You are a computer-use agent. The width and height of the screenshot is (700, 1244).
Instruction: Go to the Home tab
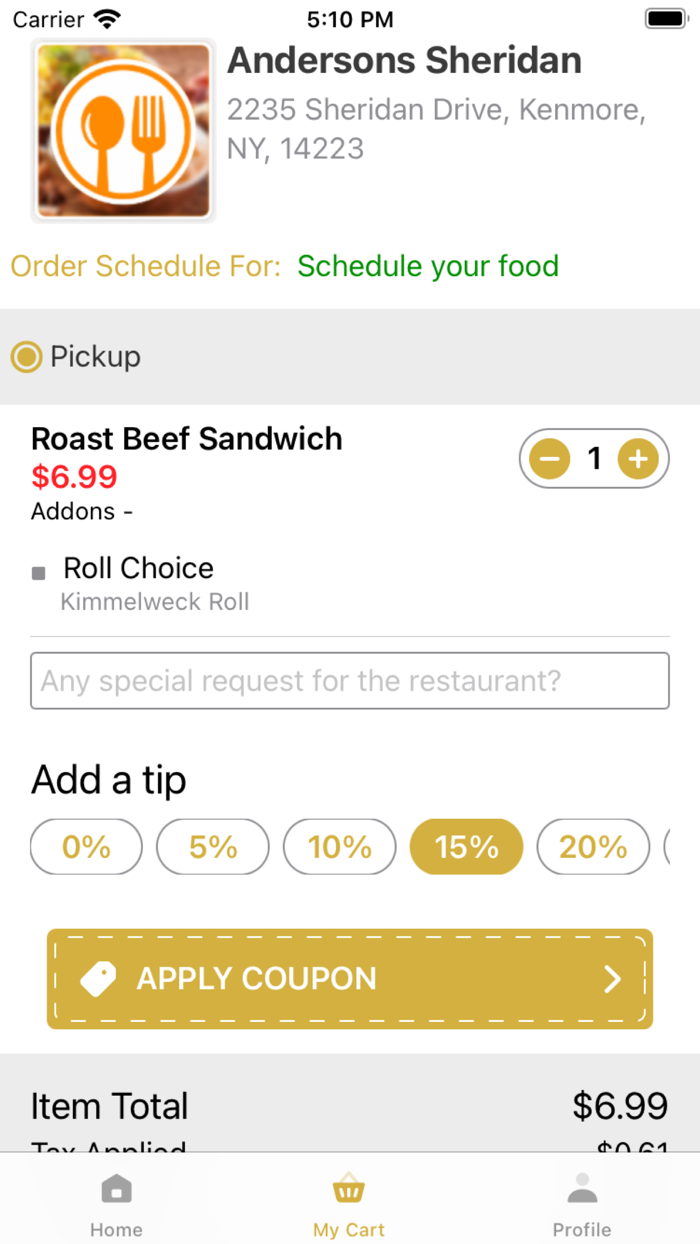(x=116, y=1204)
